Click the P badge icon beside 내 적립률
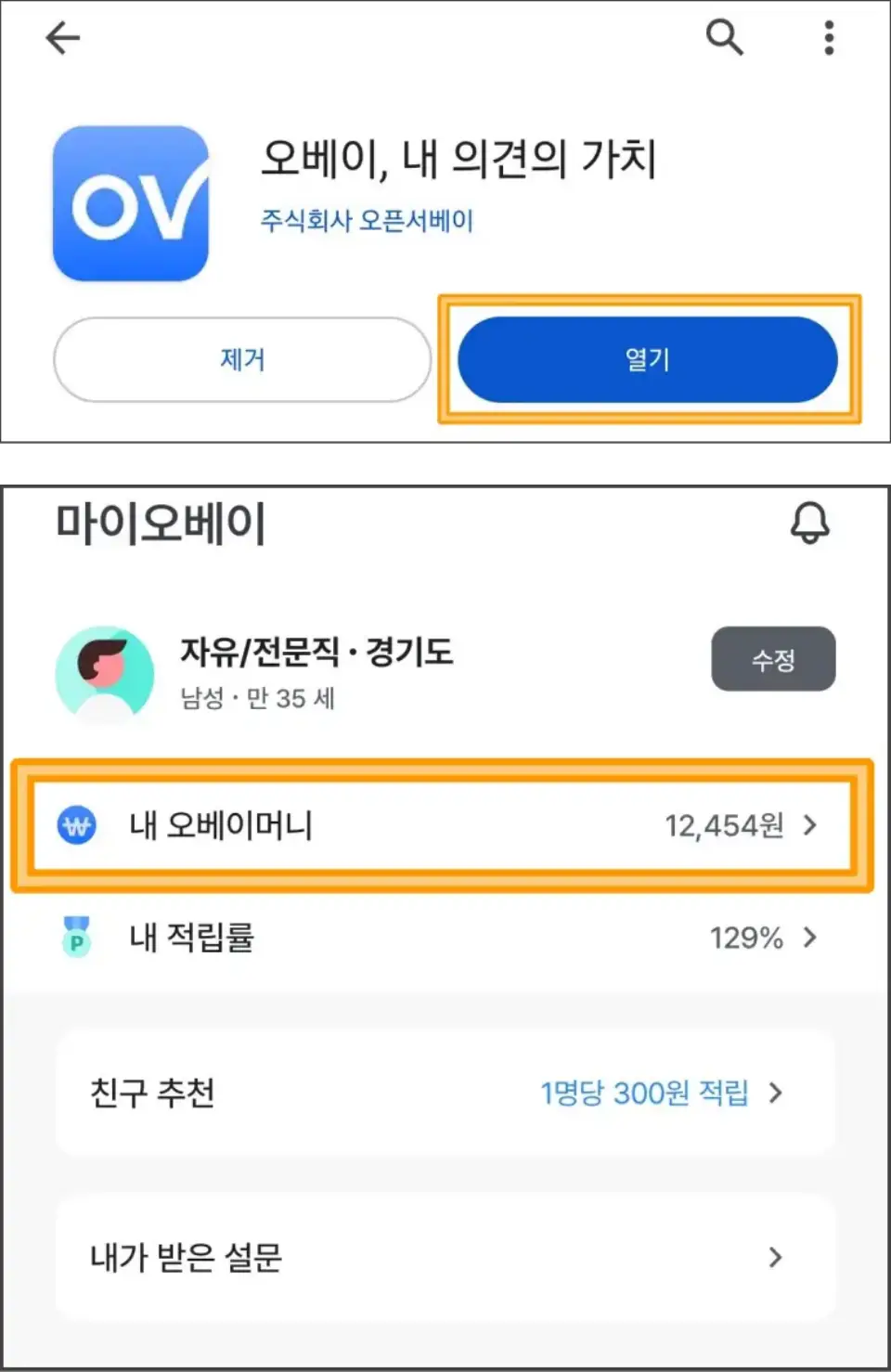Viewport: 891px width, 1372px height. 78,938
